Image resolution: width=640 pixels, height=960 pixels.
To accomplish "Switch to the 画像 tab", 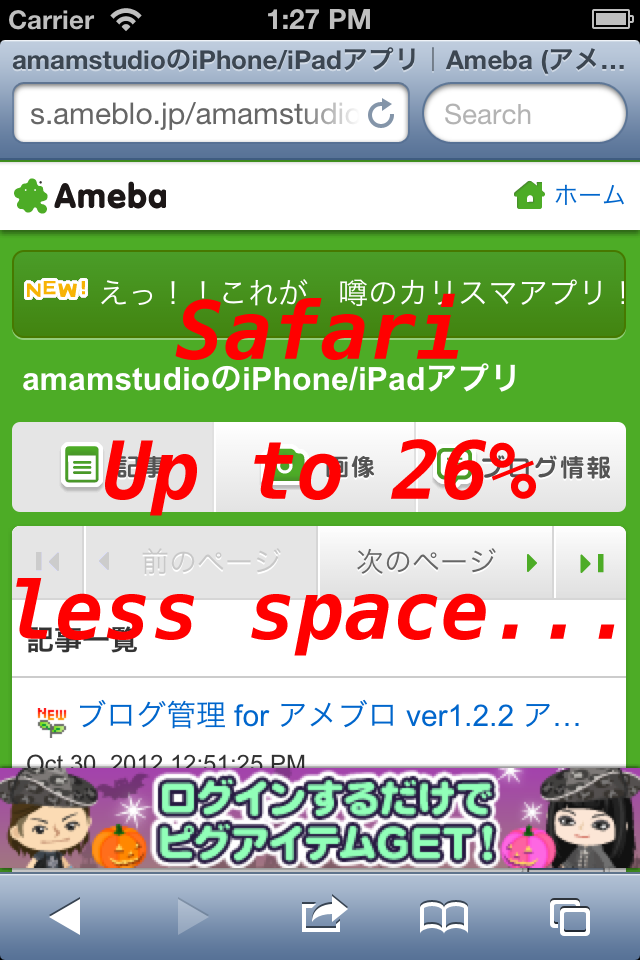I will pos(316,466).
